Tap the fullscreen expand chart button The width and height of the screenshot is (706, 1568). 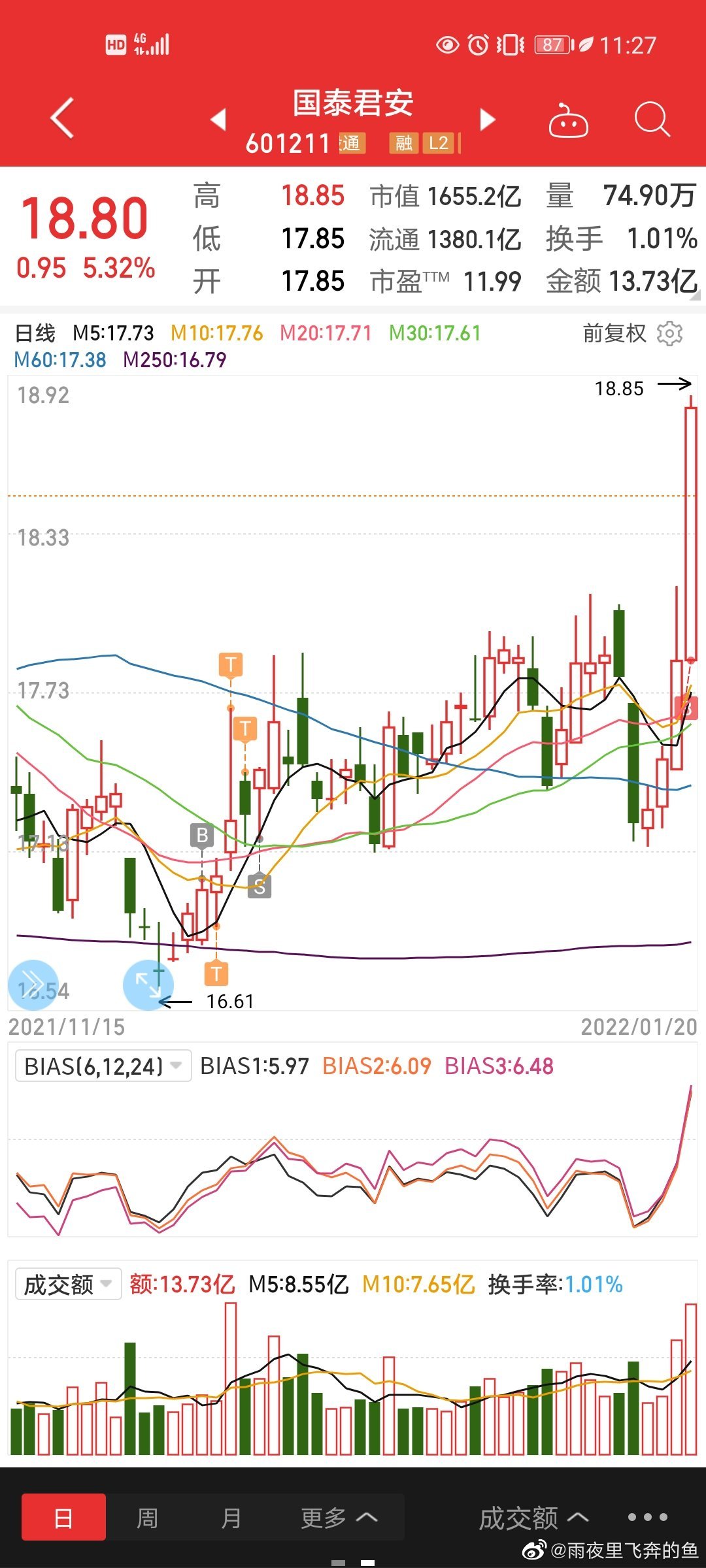tap(148, 985)
